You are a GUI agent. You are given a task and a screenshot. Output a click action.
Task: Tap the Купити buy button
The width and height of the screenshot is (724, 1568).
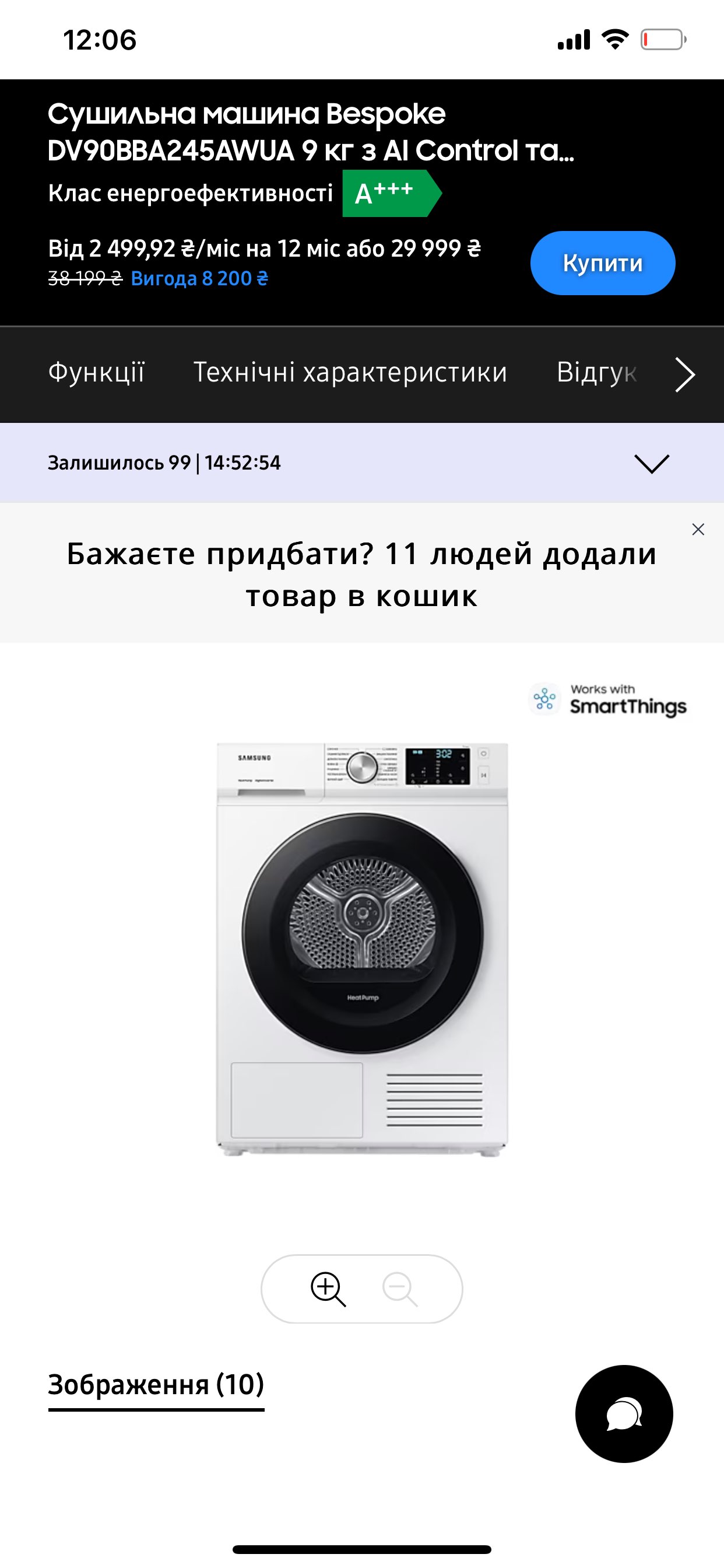coord(602,263)
